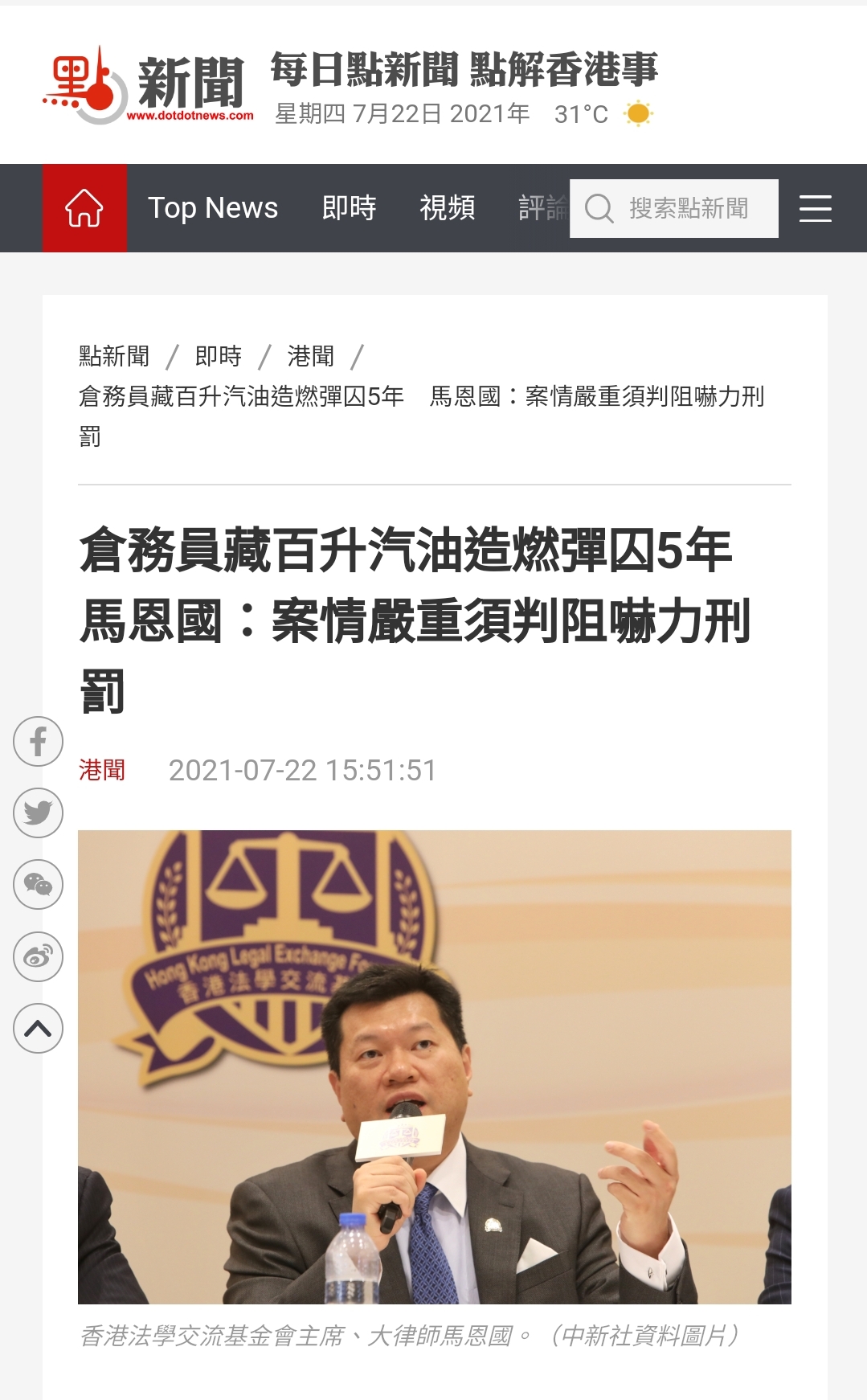Open the hamburger menu
867x1400 pixels.
[x=815, y=209]
